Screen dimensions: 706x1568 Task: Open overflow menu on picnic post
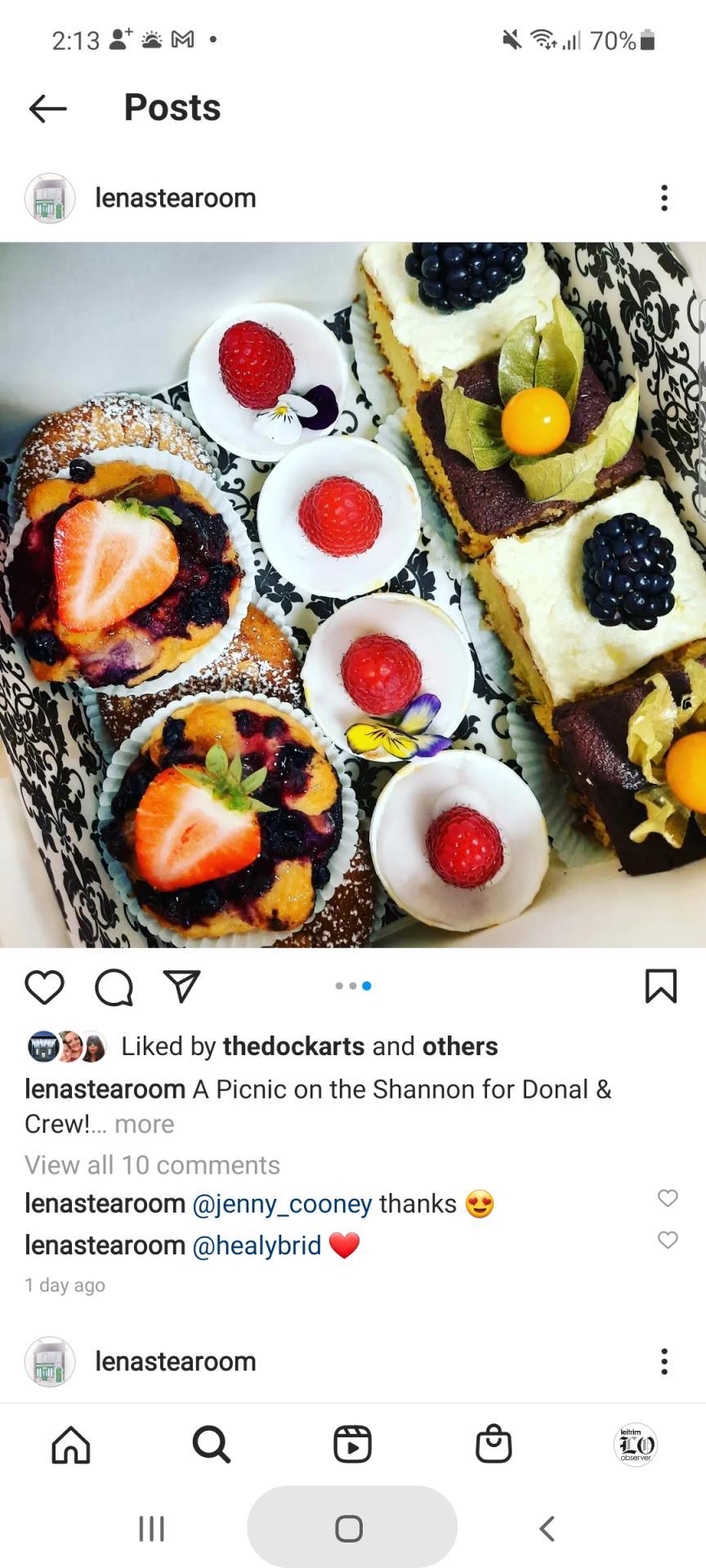point(664,198)
